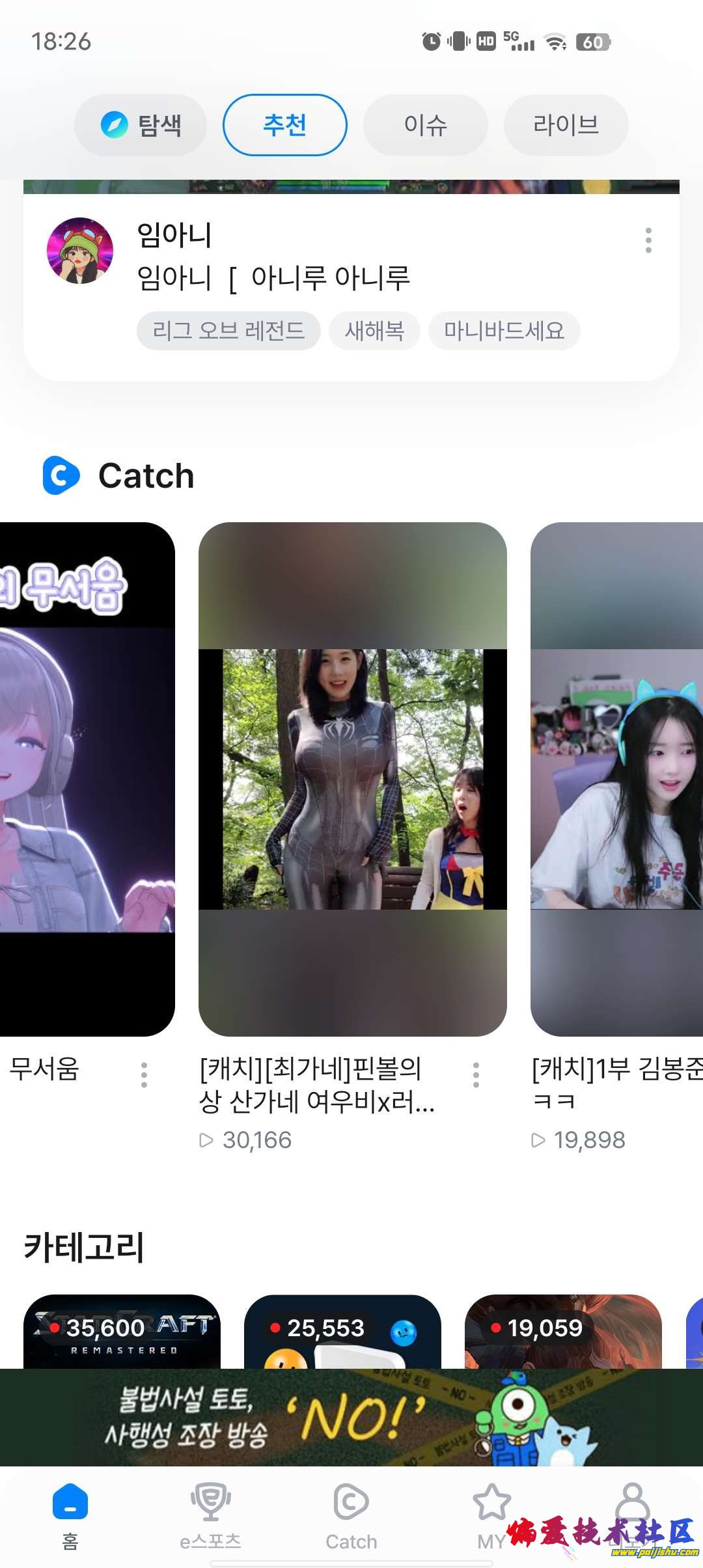Open the category with 25,553 viewers
The width and height of the screenshot is (703, 1568).
[342, 1331]
